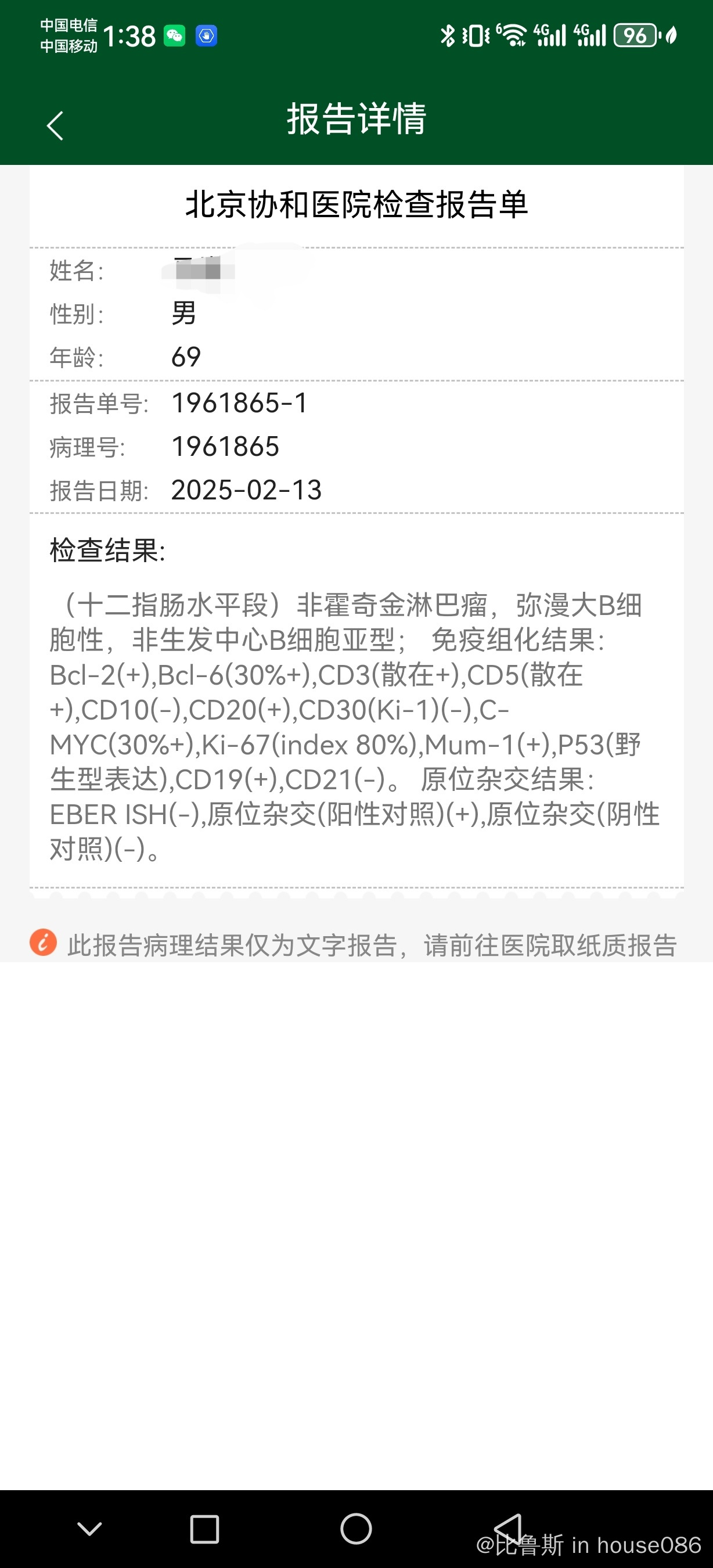Tap the down-arrow in the navigation bar
The width and height of the screenshot is (713, 1568).
tap(89, 1529)
